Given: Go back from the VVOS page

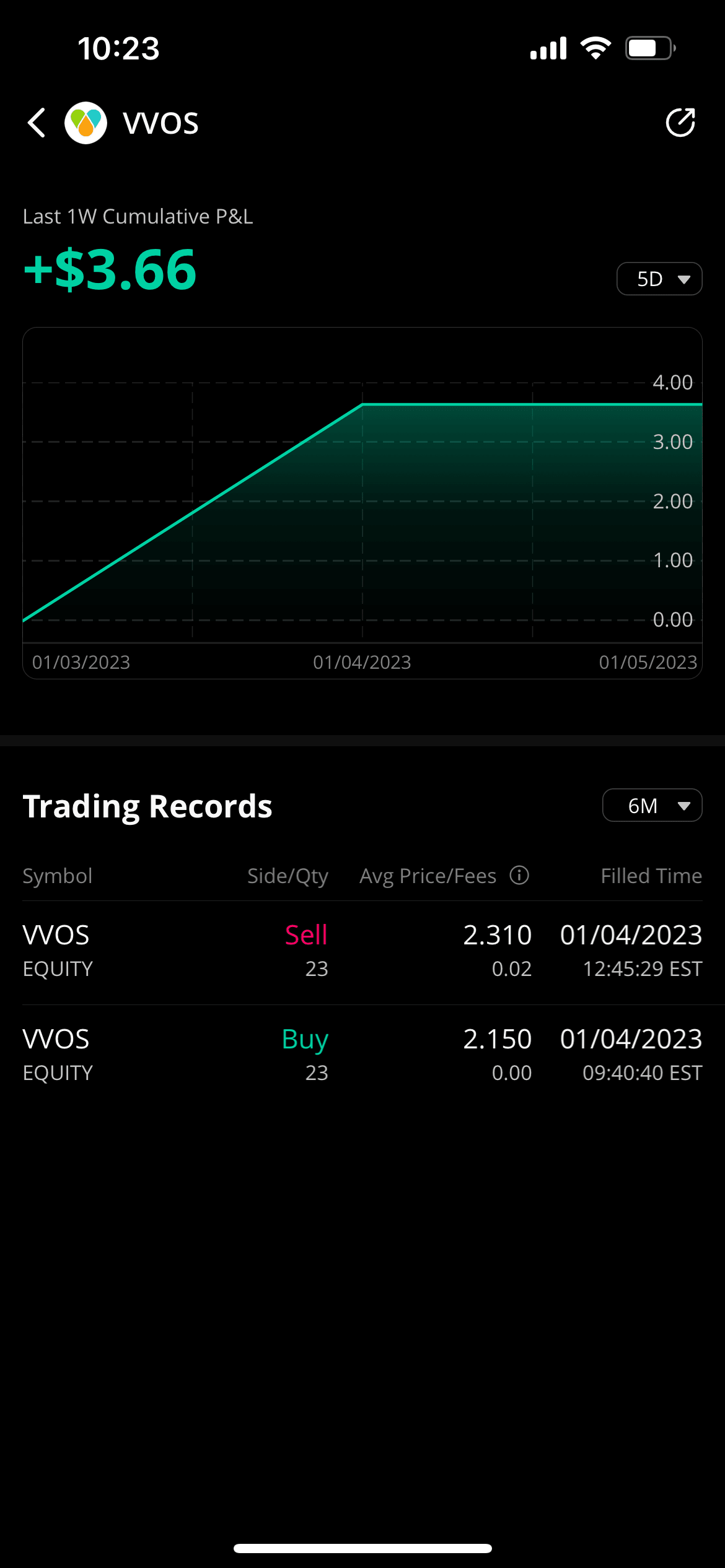Looking at the screenshot, I should pyautogui.click(x=37, y=123).
